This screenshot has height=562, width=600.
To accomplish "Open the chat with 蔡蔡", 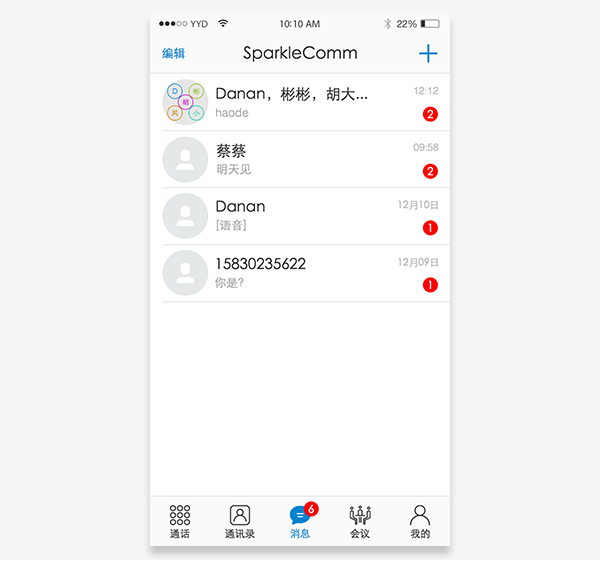I will (300, 159).
